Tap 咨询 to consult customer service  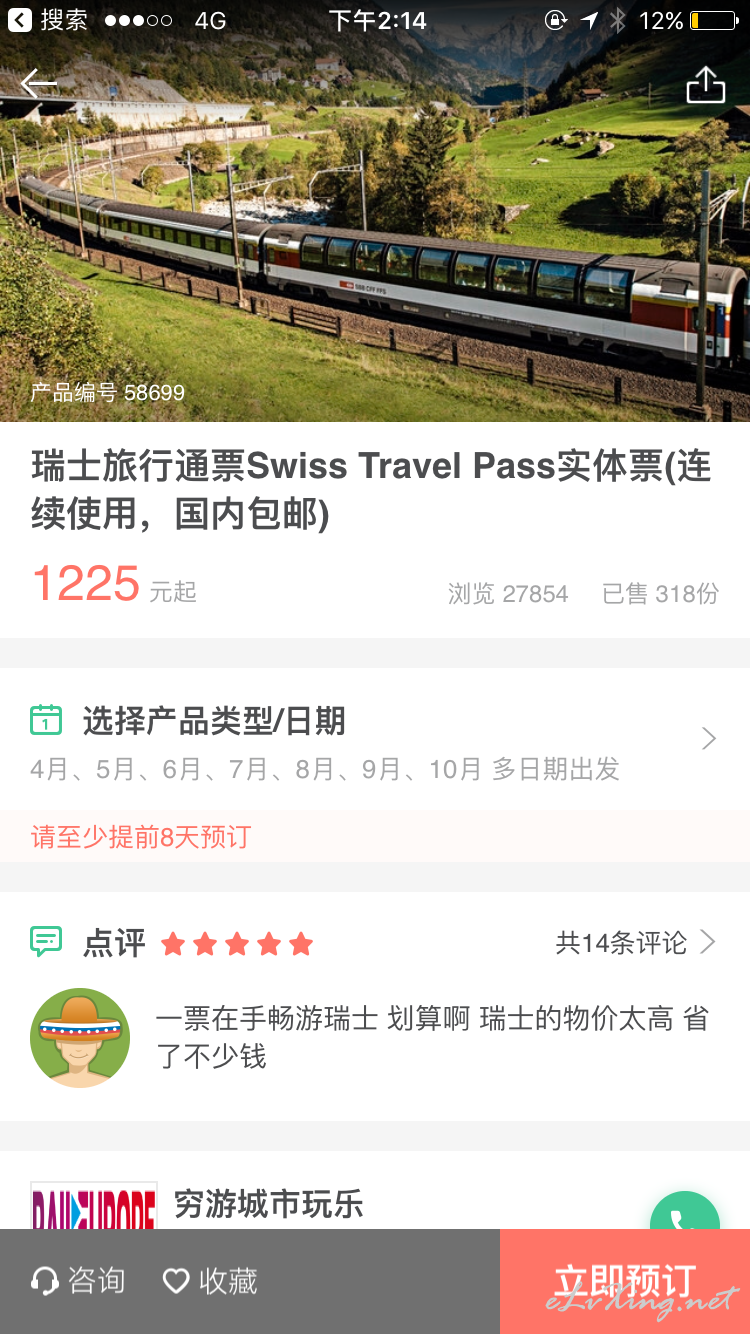click(x=78, y=1281)
